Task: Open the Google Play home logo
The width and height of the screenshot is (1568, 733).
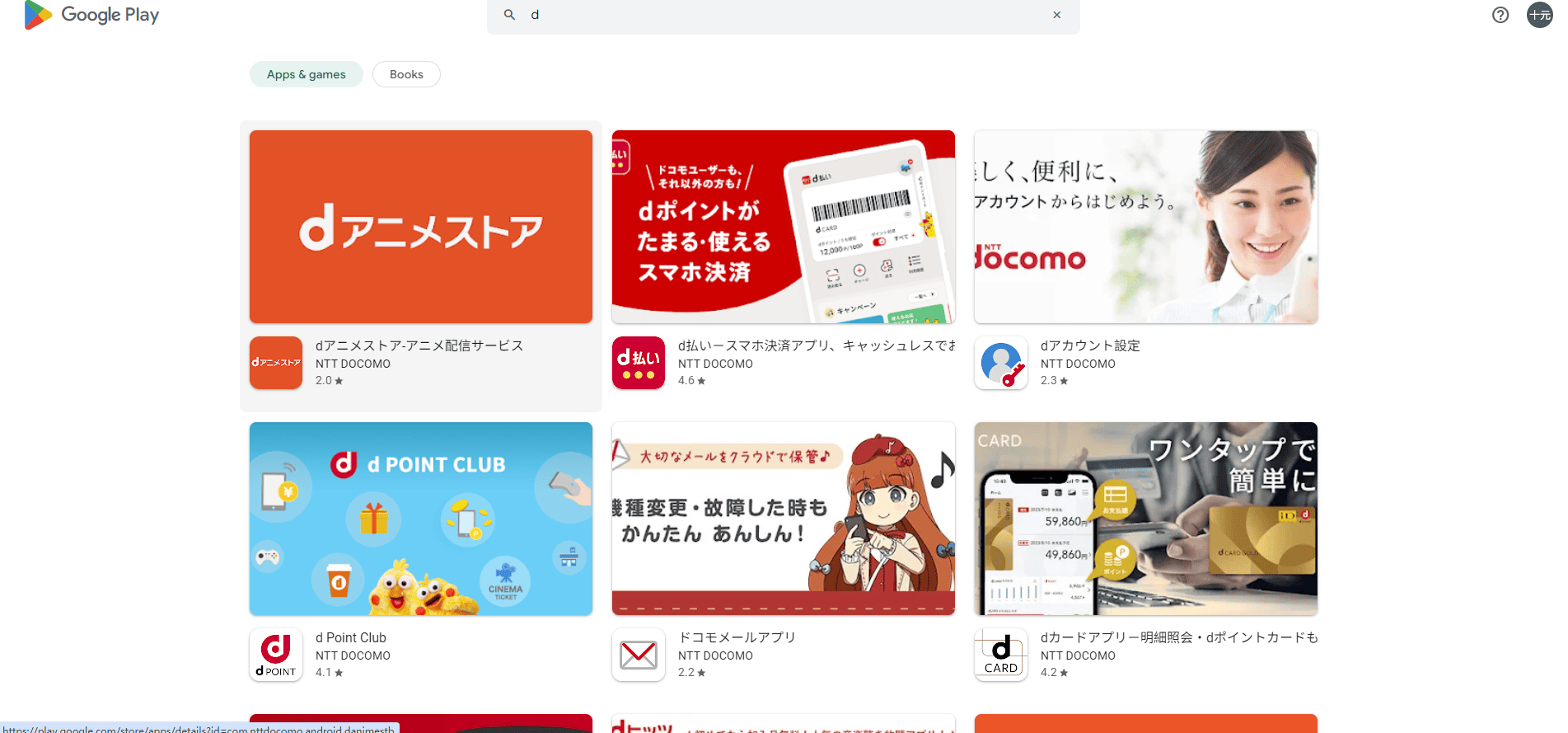Action: [x=91, y=15]
